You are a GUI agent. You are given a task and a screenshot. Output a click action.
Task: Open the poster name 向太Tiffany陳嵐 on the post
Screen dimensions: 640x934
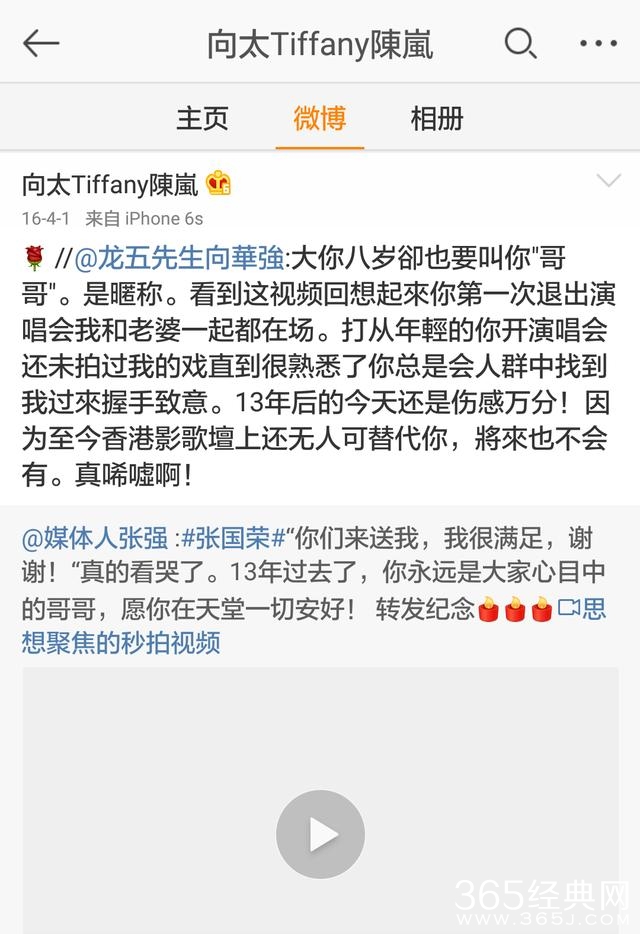[110, 184]
